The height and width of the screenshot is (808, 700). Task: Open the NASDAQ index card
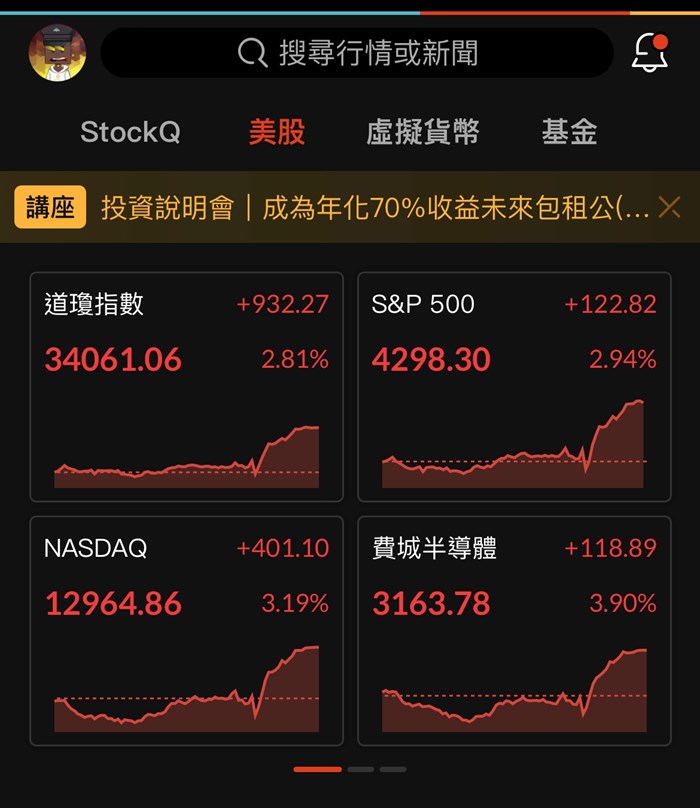click(x=187, y=630)
